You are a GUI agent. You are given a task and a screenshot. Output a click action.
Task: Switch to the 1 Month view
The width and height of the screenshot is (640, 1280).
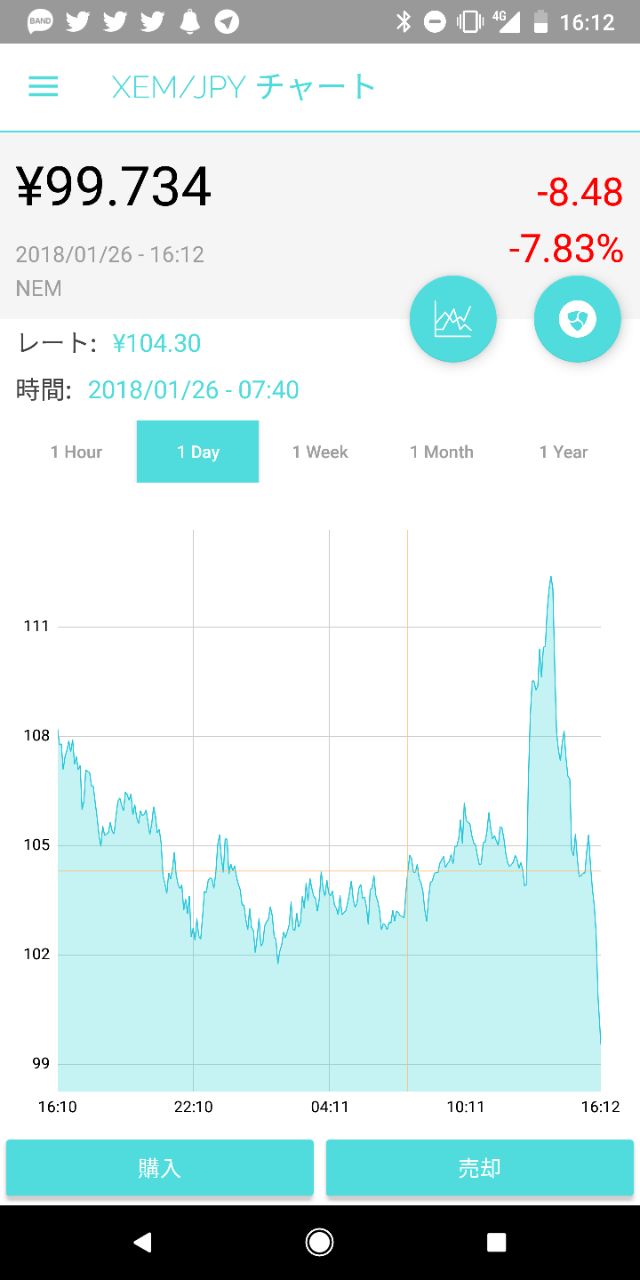(x=441, y=452)
